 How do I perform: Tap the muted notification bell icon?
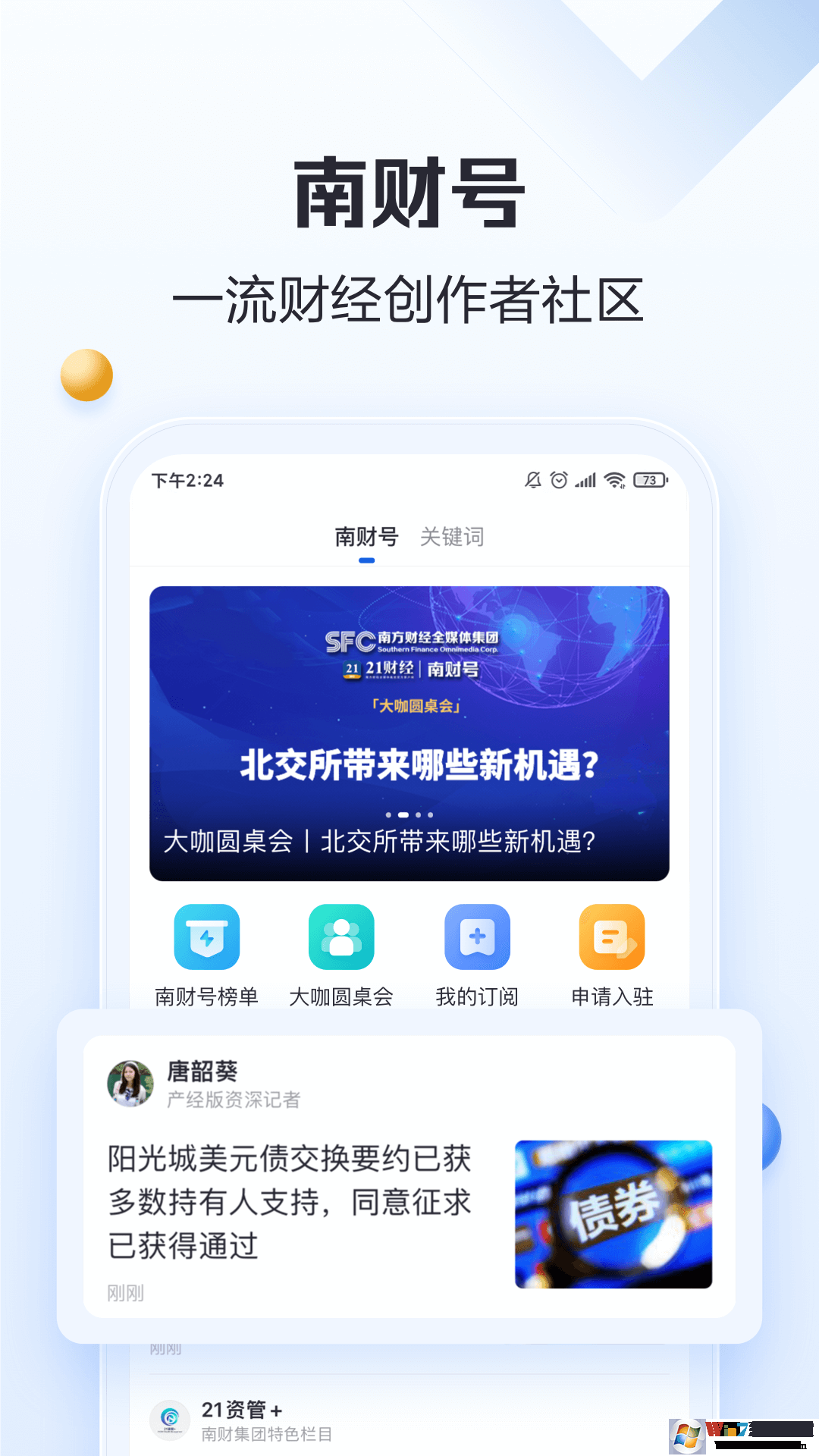[532, 480]
